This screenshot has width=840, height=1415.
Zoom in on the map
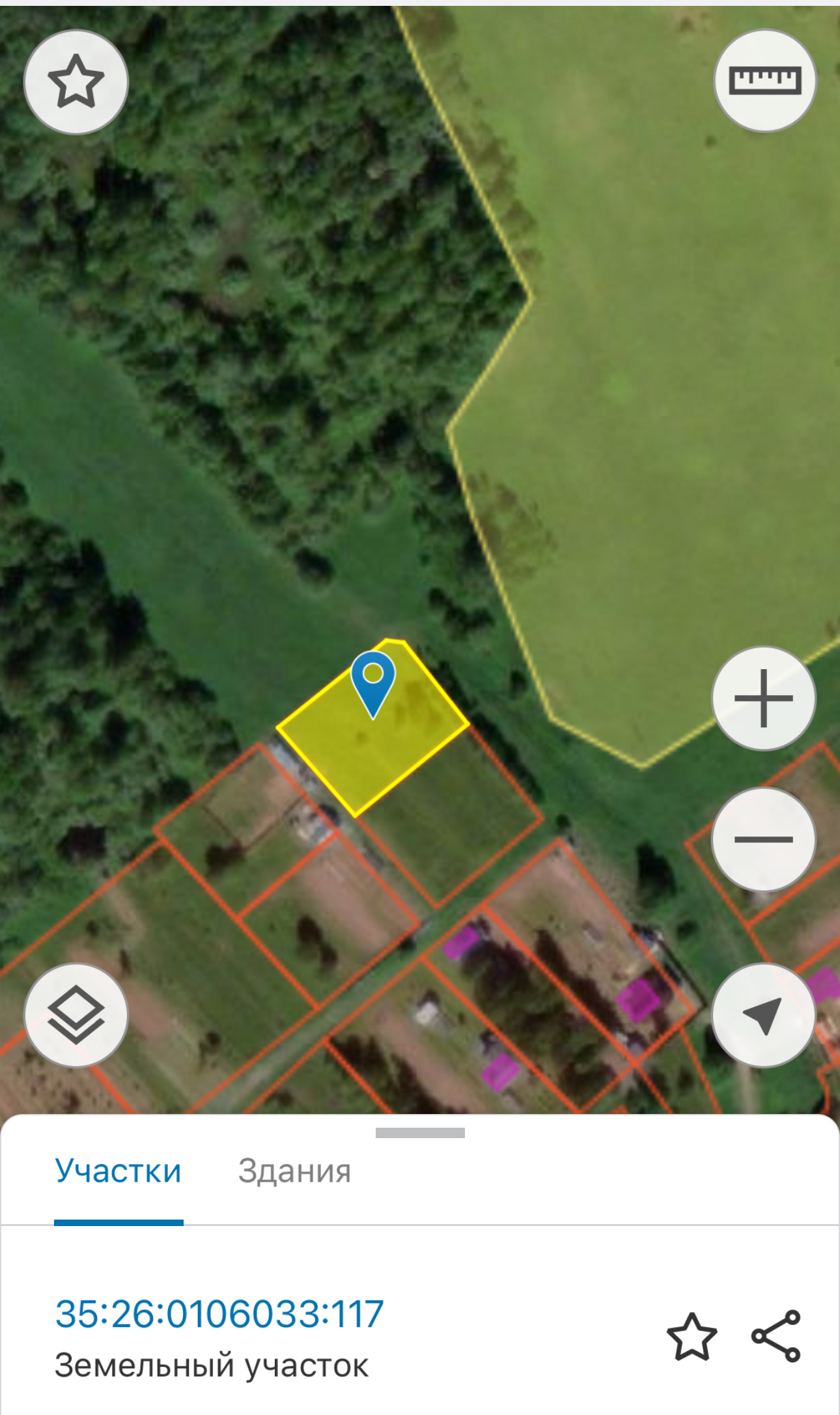click(x=763, y=698)
